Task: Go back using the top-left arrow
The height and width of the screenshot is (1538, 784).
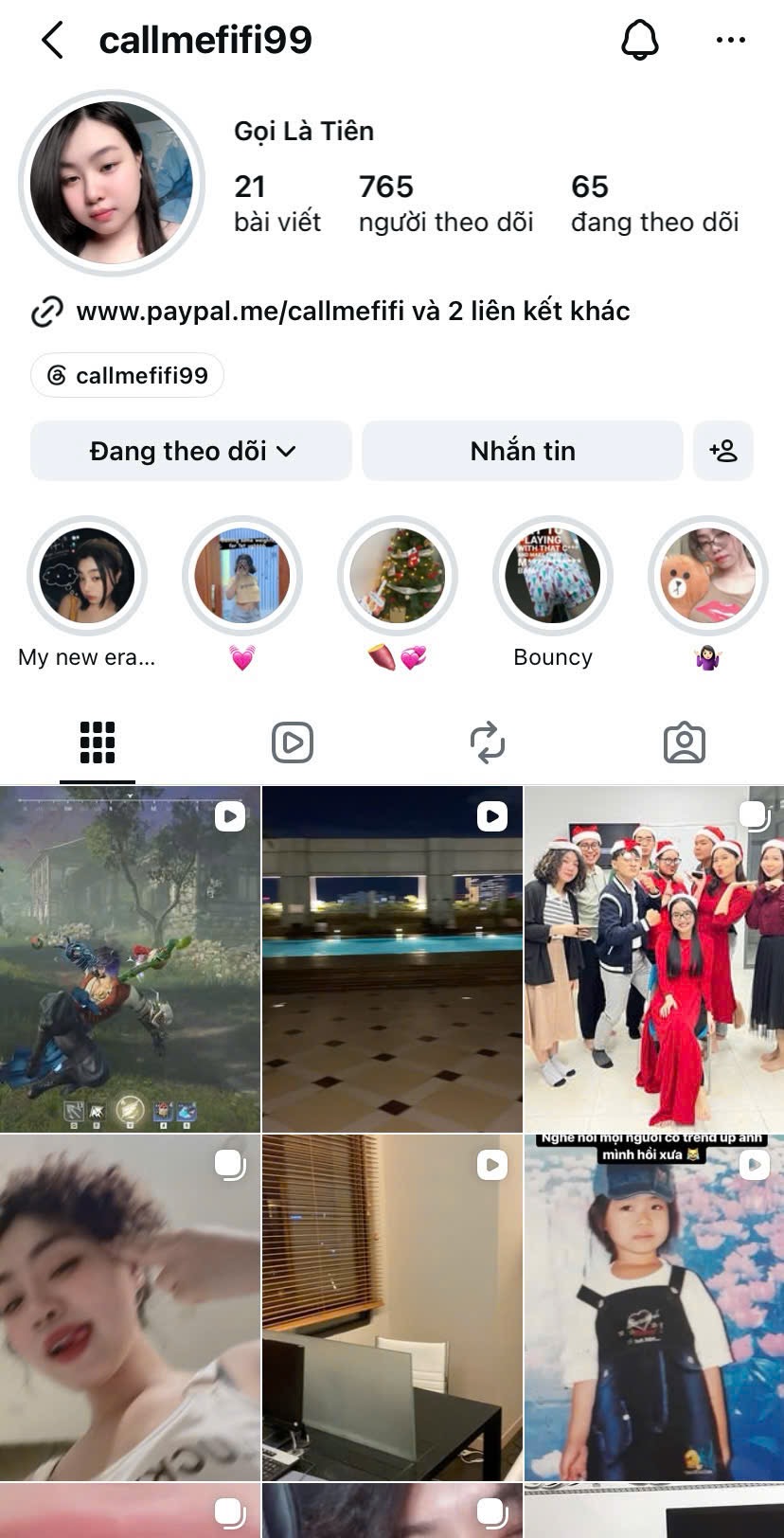Action: [53, 41]
